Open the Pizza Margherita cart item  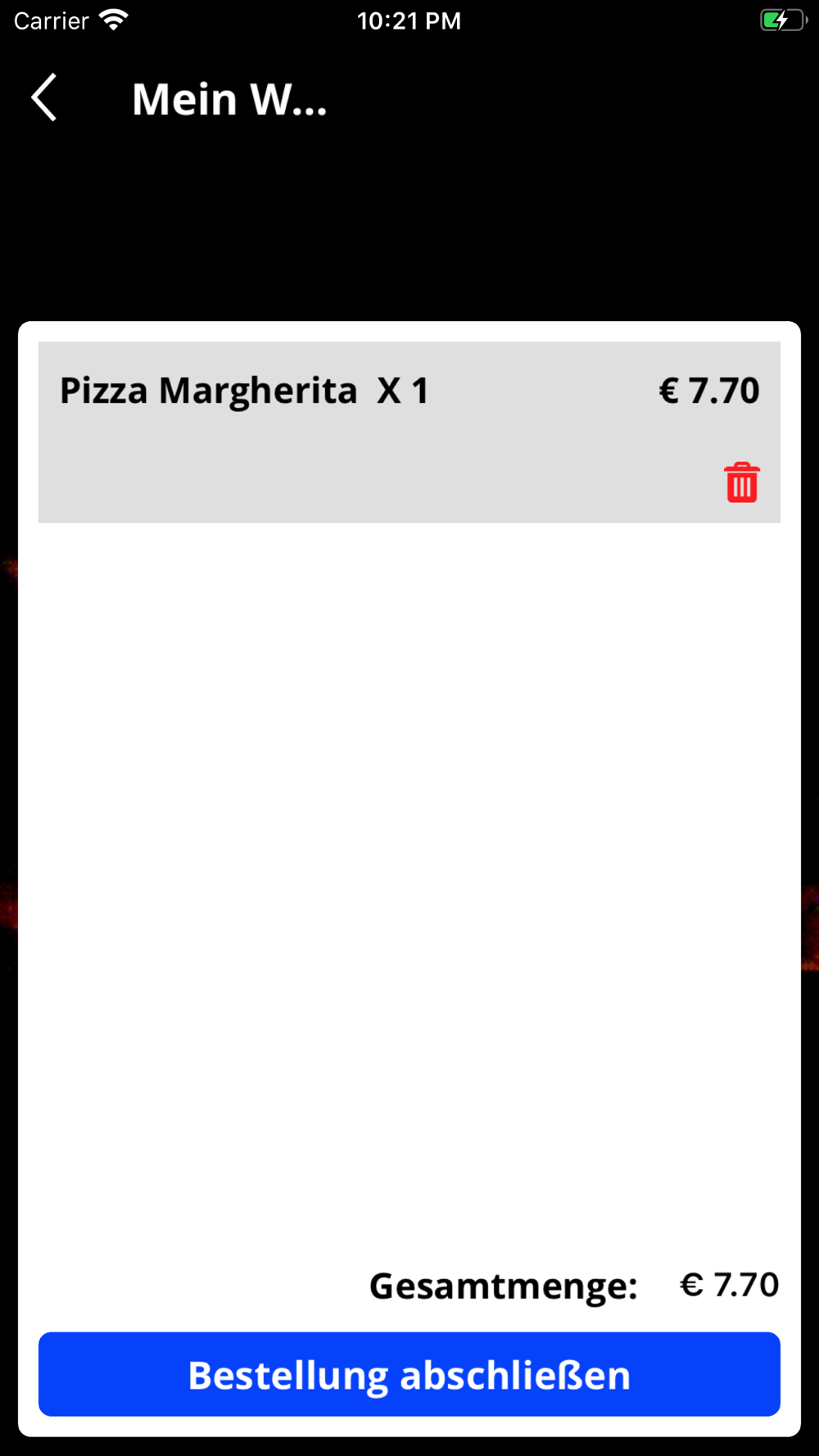(409, 432)
